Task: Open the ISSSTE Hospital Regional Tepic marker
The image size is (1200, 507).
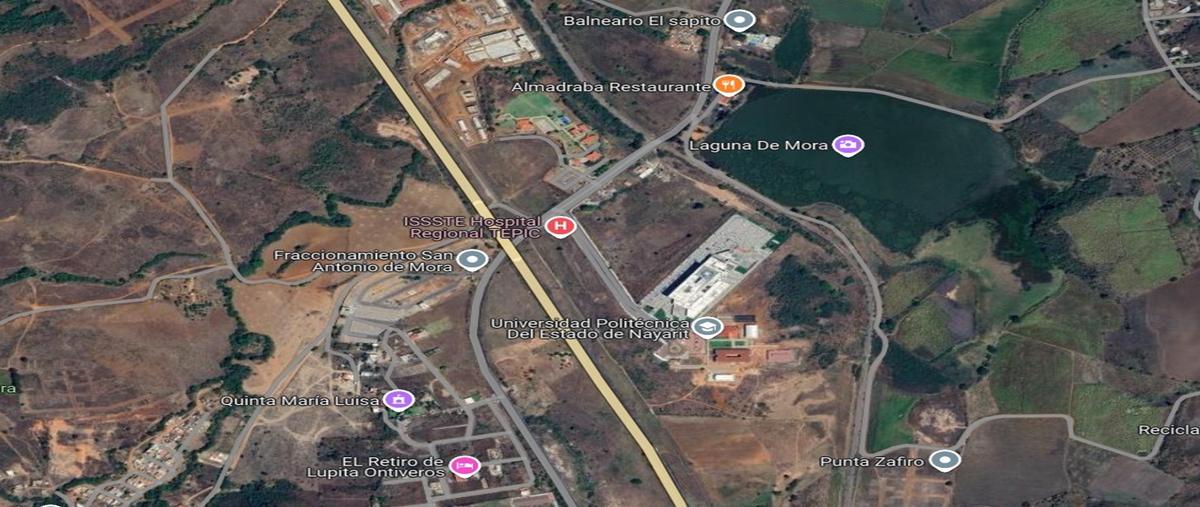Action: pos(561,226)
